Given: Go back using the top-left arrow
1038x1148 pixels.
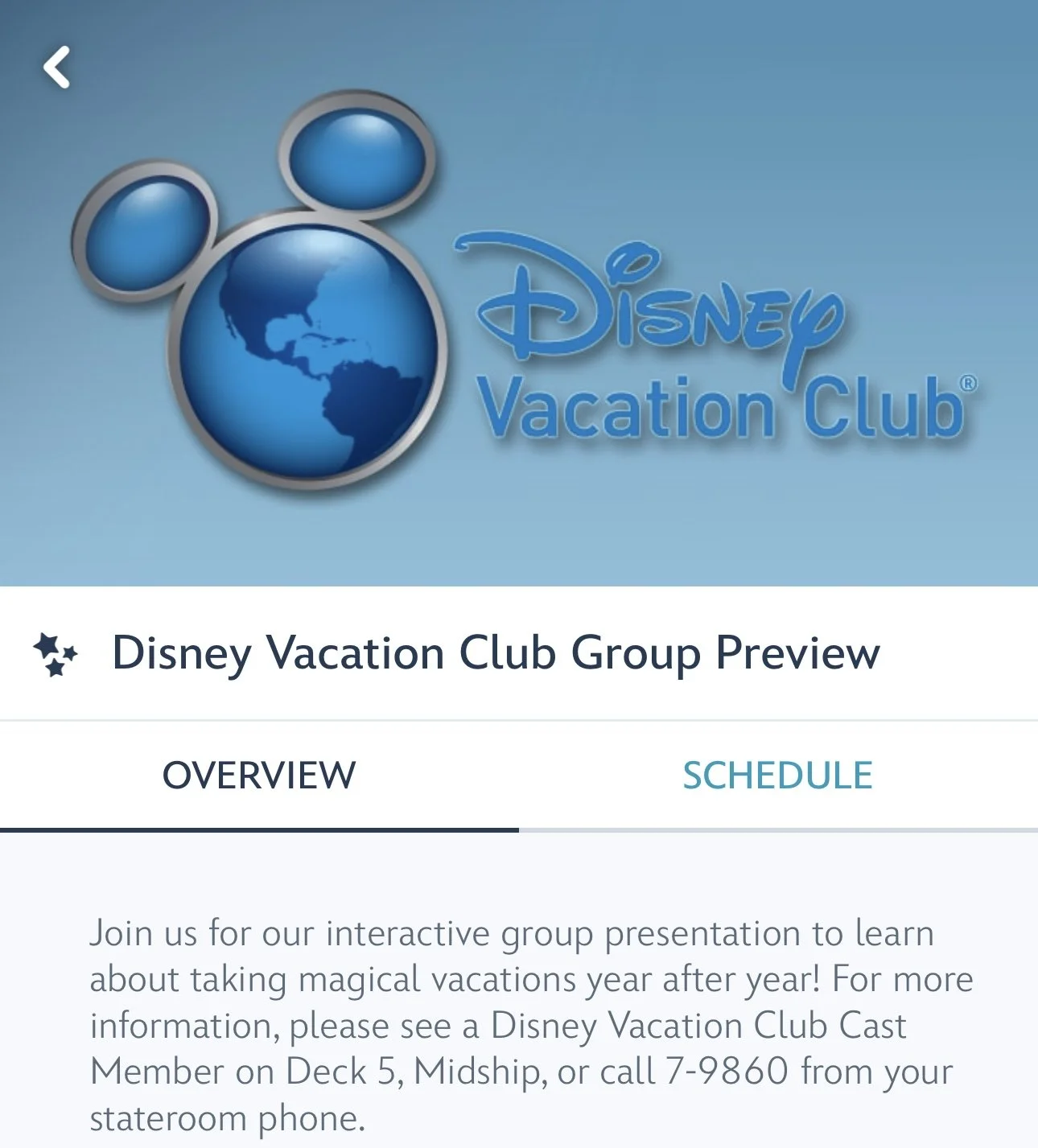Looking at the screenshot, I should point(56,67).
